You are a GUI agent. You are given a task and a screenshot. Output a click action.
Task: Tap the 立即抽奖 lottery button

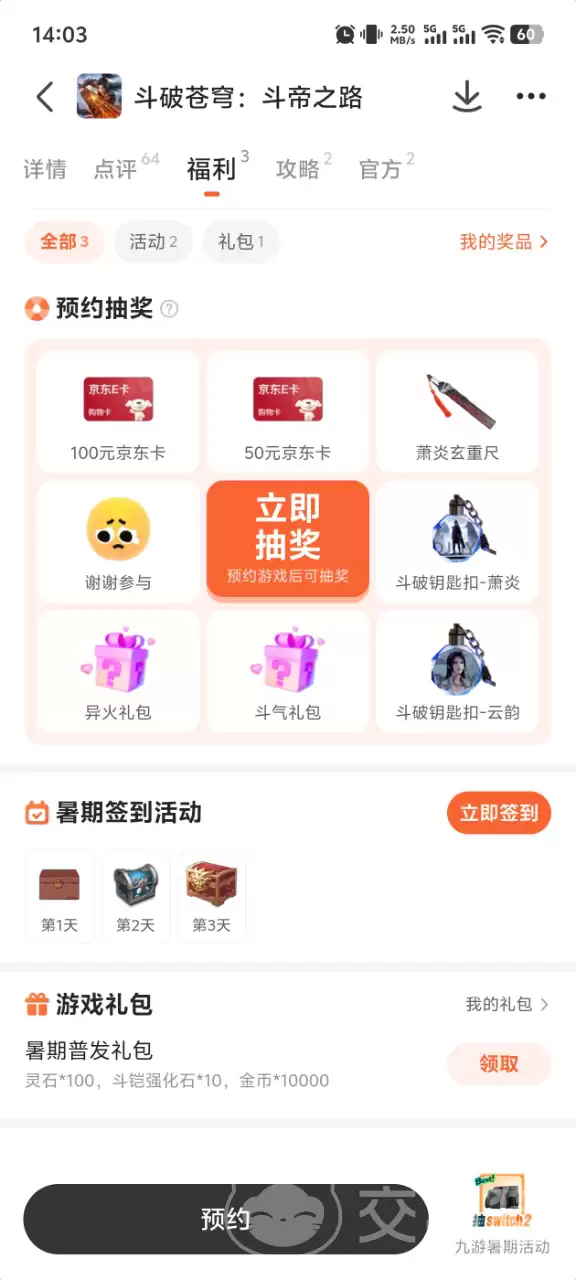(x=288, y=541)
